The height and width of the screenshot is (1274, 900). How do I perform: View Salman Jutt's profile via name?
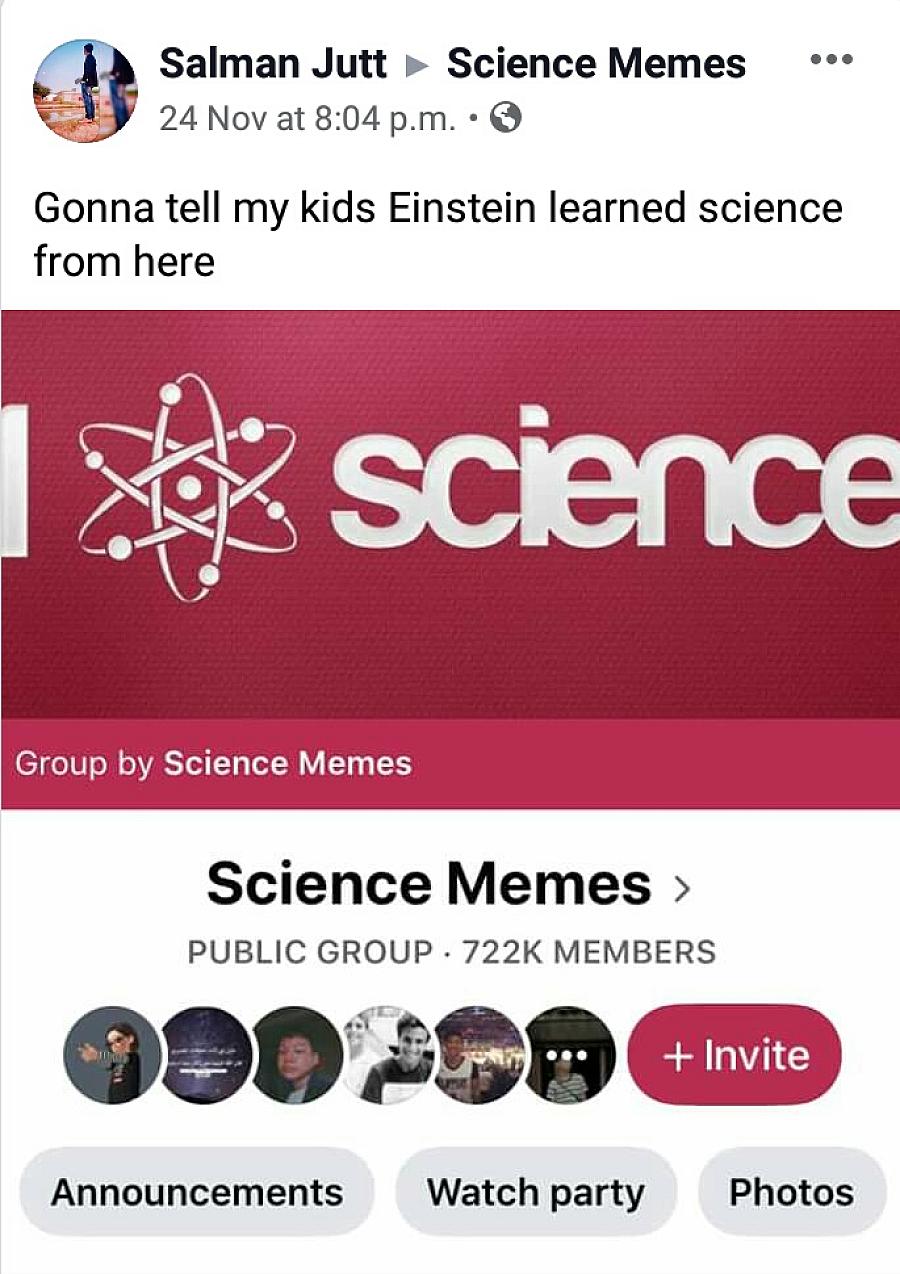273,64
